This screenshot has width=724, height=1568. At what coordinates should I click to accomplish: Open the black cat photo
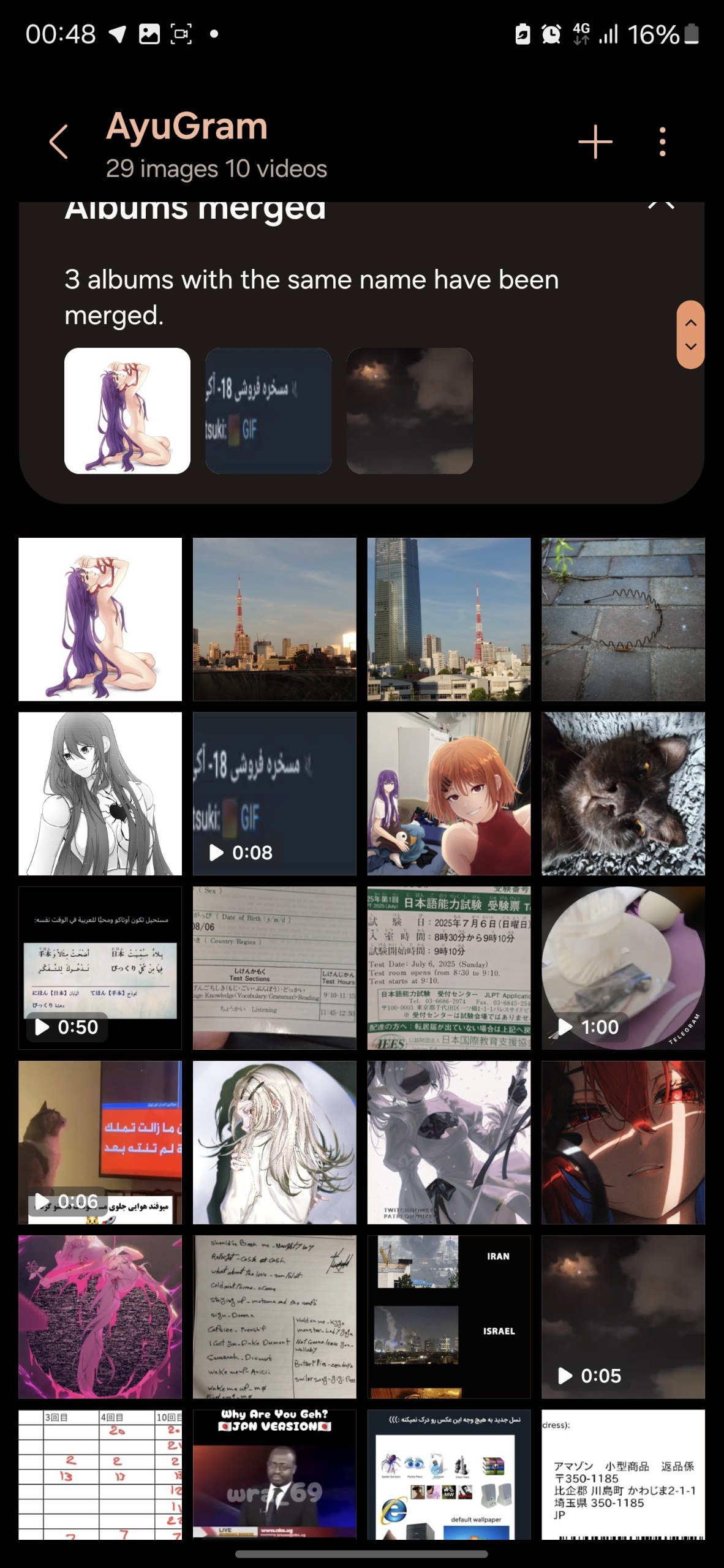coord(623,793)
